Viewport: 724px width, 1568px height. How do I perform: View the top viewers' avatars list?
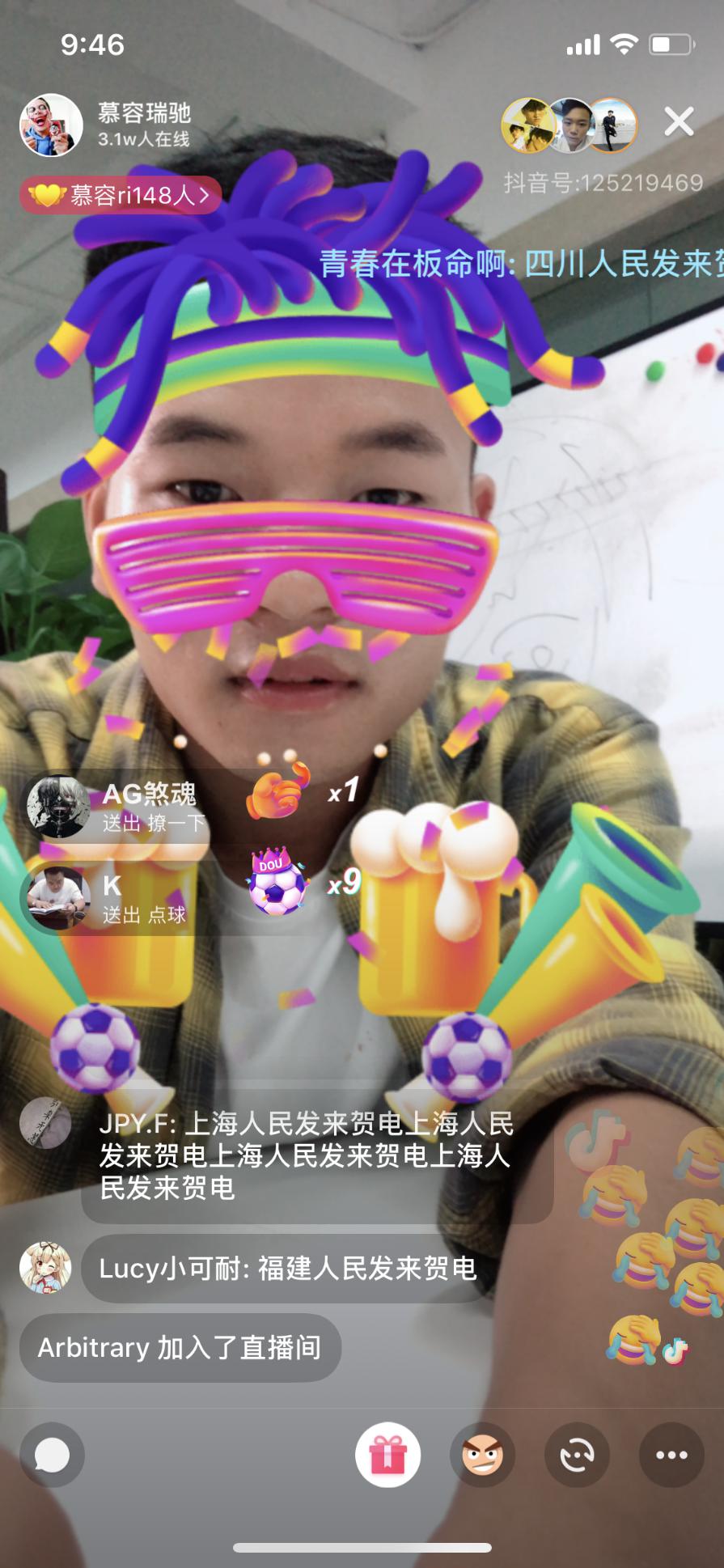[x=569, y=125]
